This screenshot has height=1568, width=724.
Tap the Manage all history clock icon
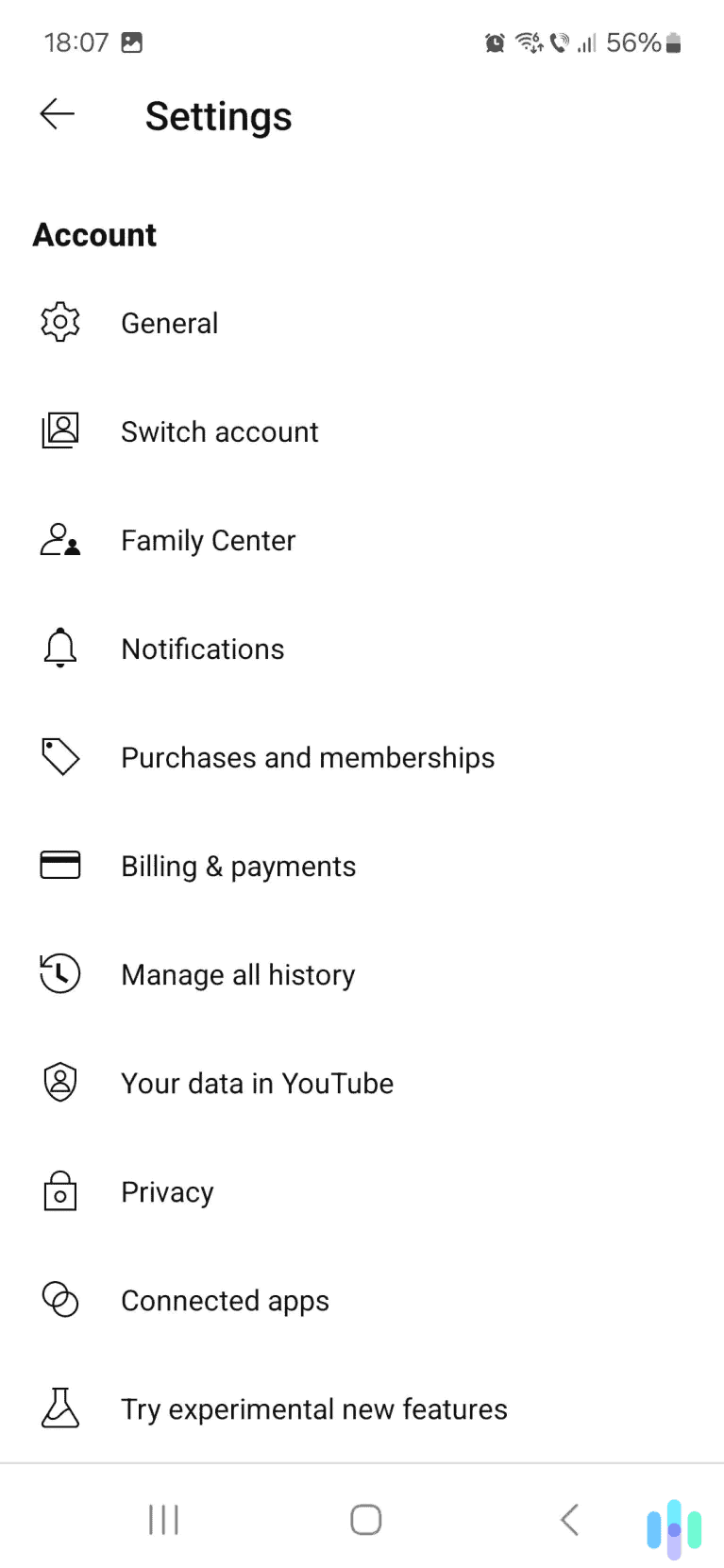pyautogui.click(x=59, y=973)
